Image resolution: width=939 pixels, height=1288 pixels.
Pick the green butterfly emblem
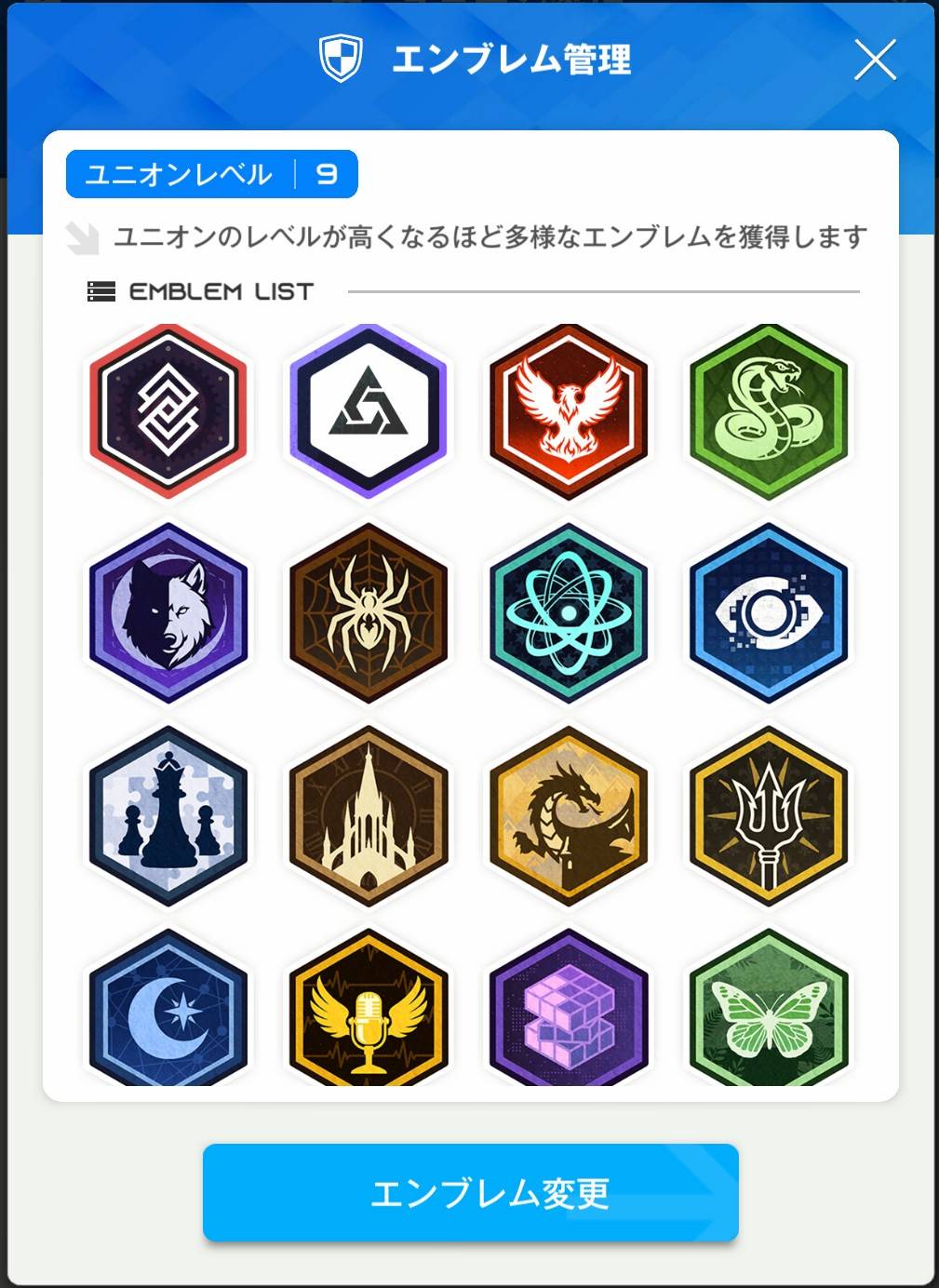coord(769,1010)
